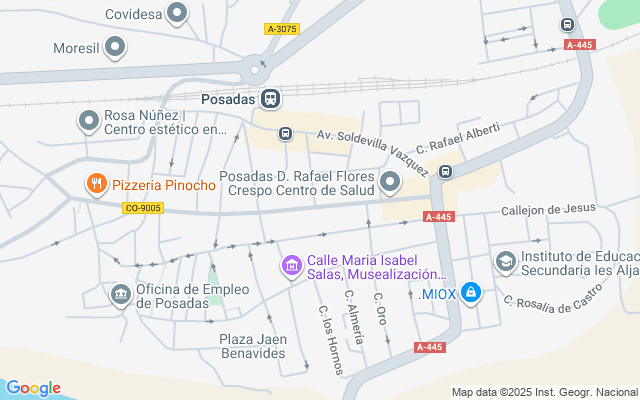
Task: Select the bus stop above the A-445 label
Action: [567, 24]
